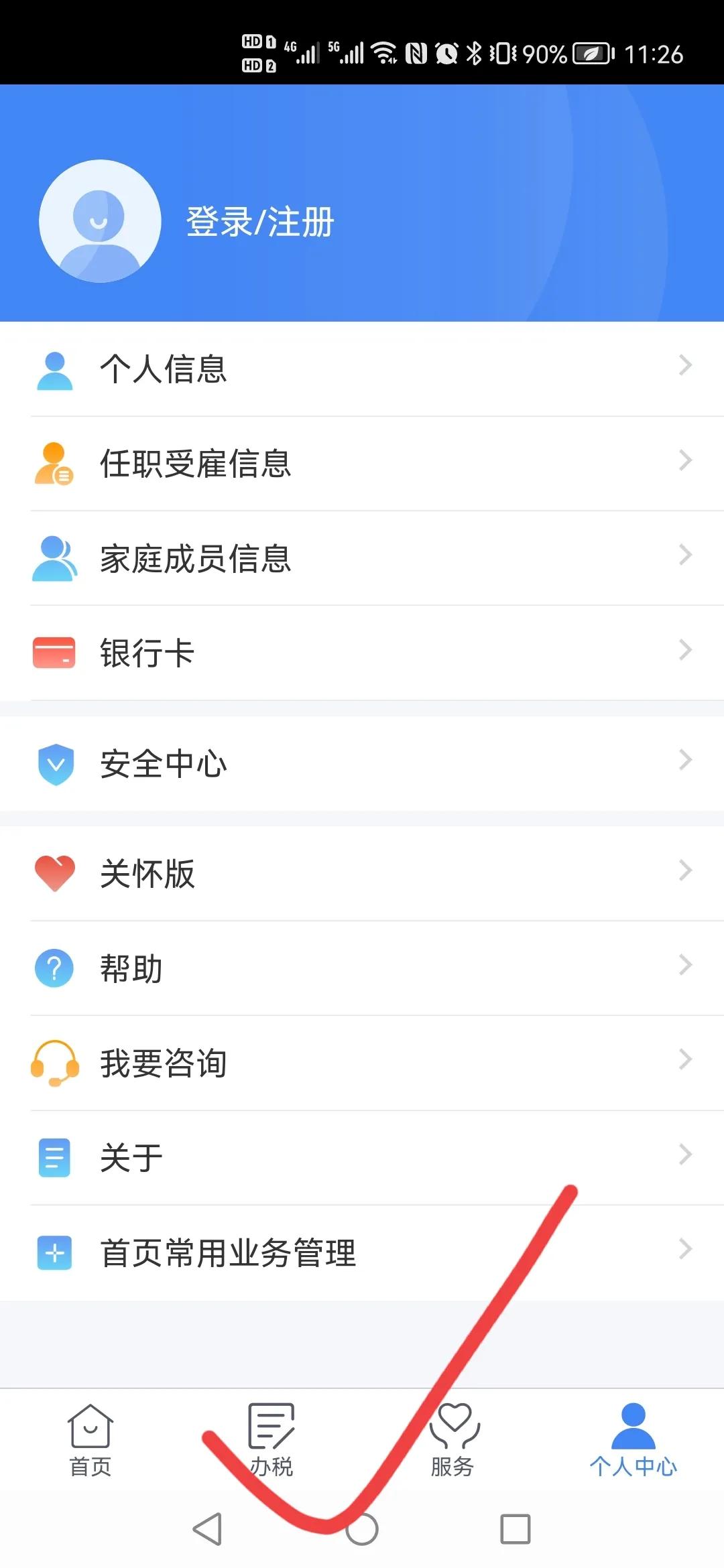
Task: Switch to the 办税 tab
Action: (270, 1441)
